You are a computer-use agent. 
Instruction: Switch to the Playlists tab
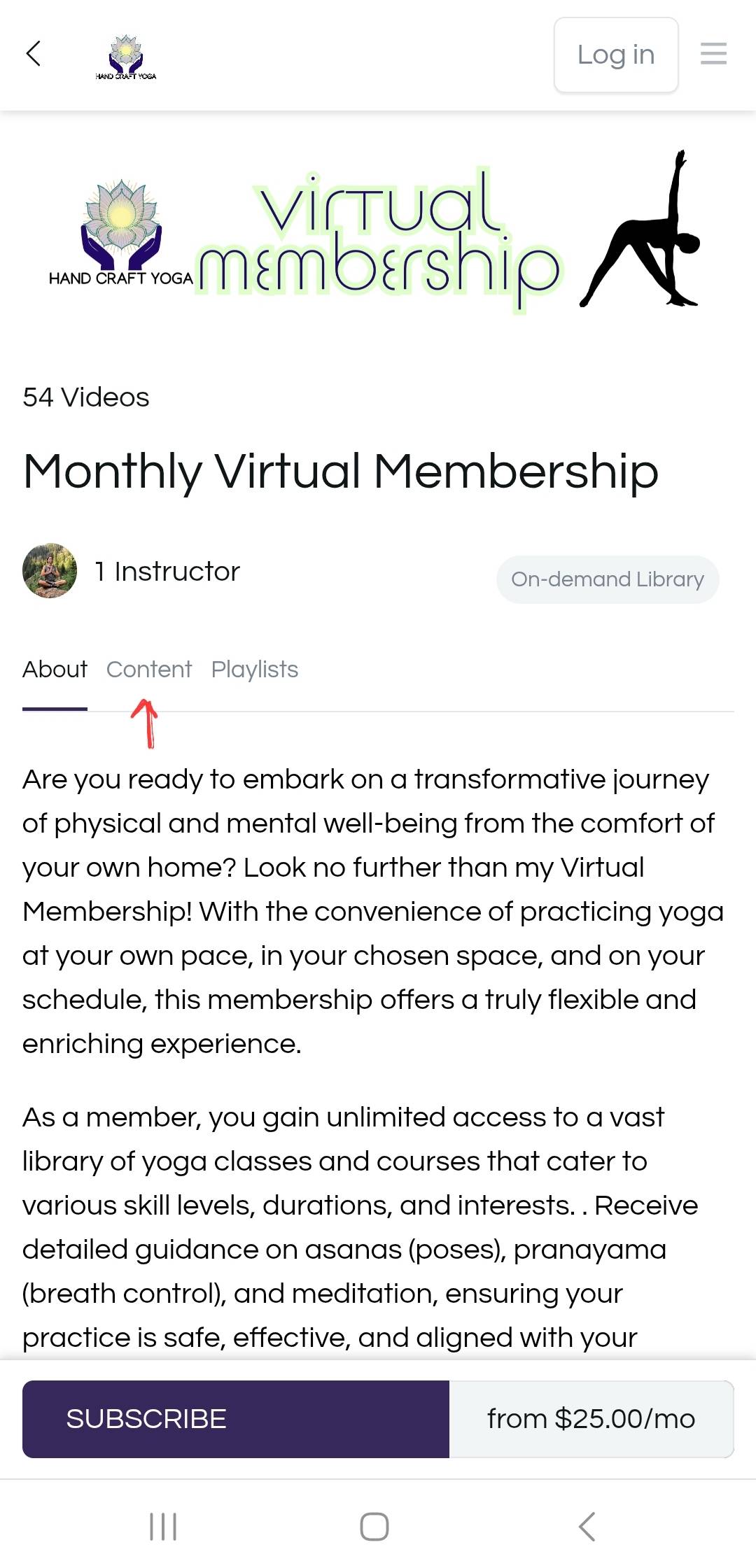pos(255,670)
